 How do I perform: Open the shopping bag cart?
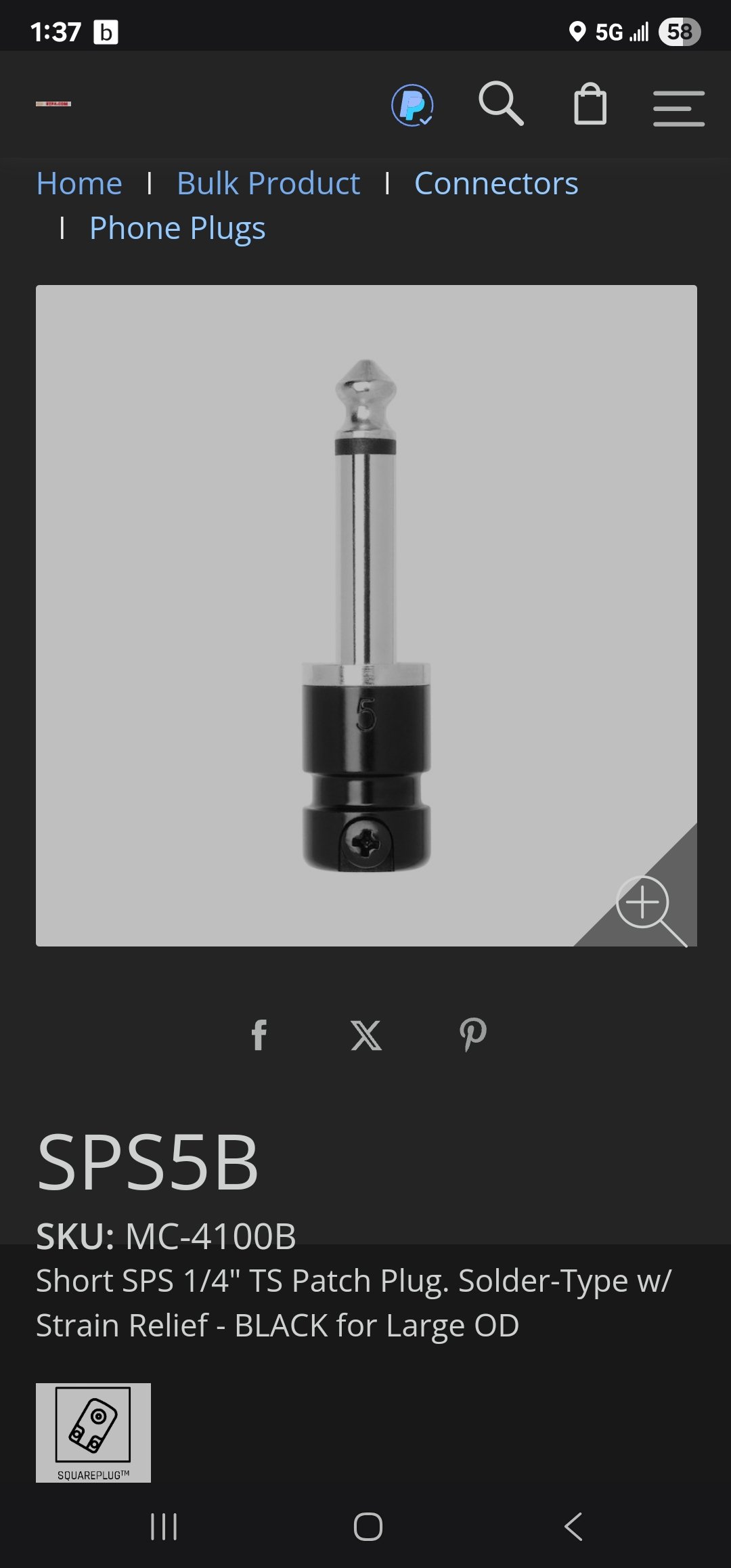[x=590, y=104]
